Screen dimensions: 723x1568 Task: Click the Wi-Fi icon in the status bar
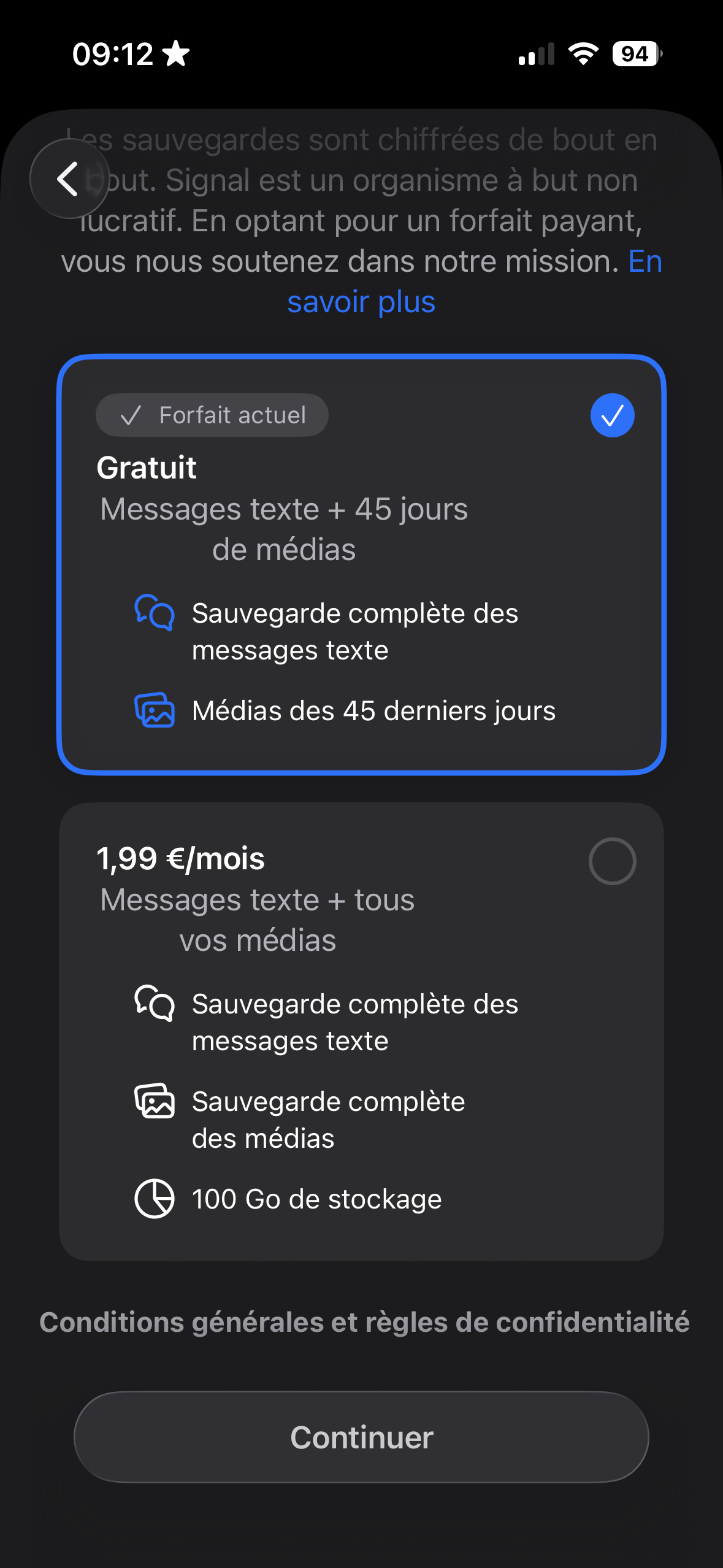tap(581, 54)
